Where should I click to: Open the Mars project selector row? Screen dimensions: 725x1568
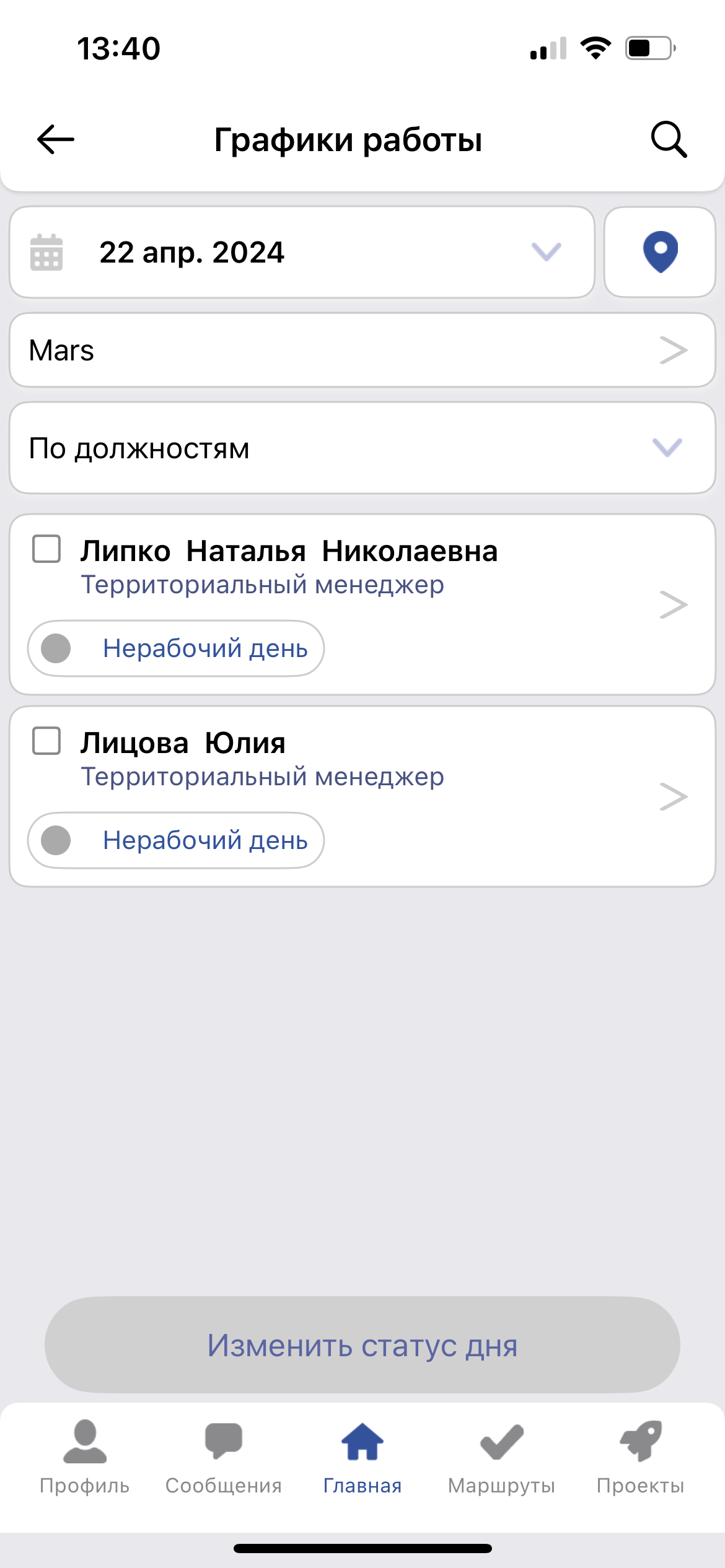[x=362, y=351]
